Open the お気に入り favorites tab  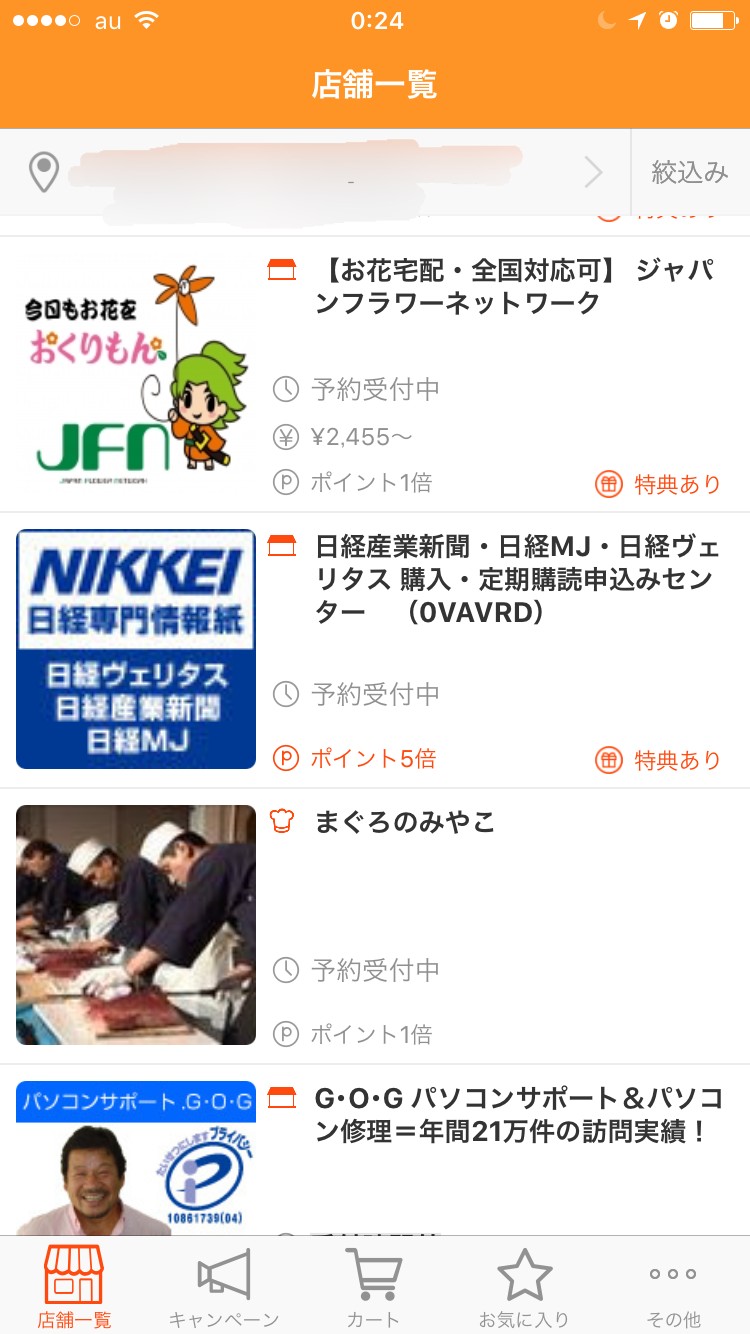click(524, 1286)
